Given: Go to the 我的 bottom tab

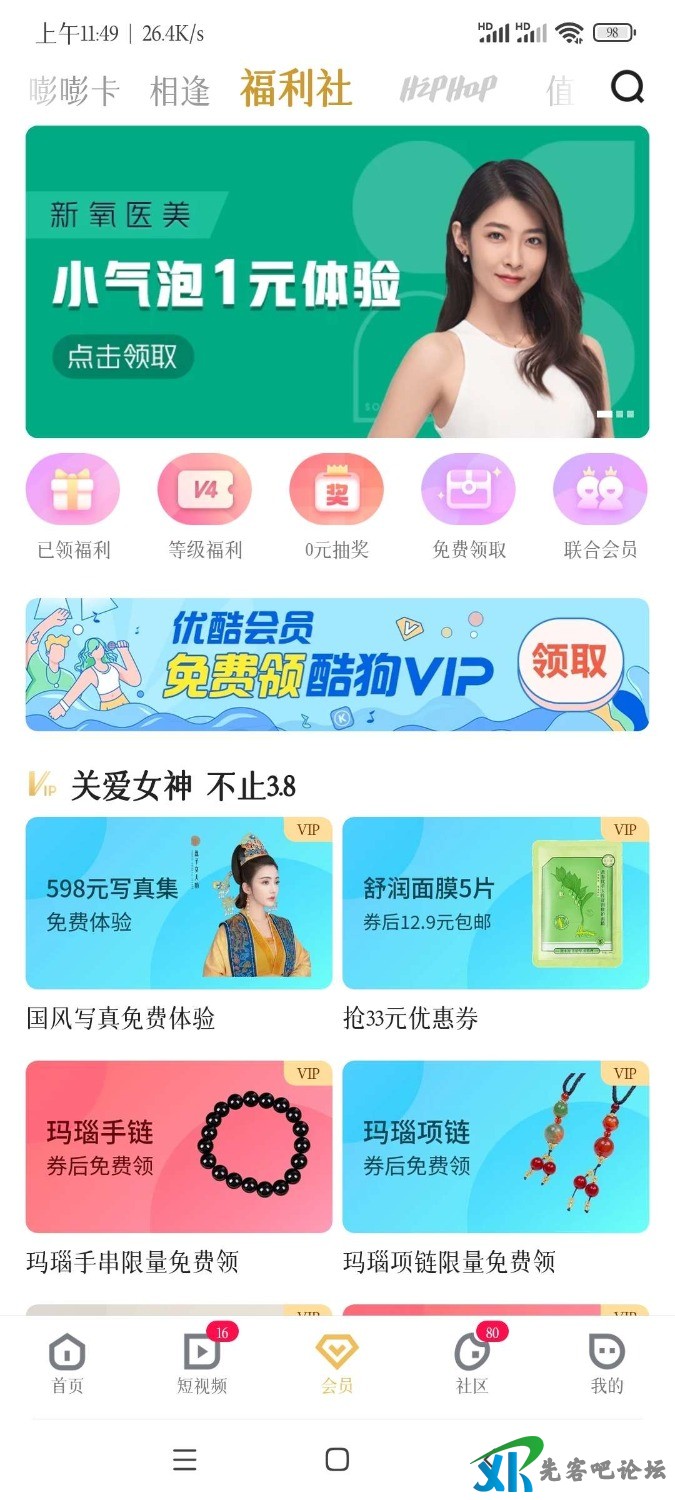Looking at the screenshot, I should (x=606, y=1364).
